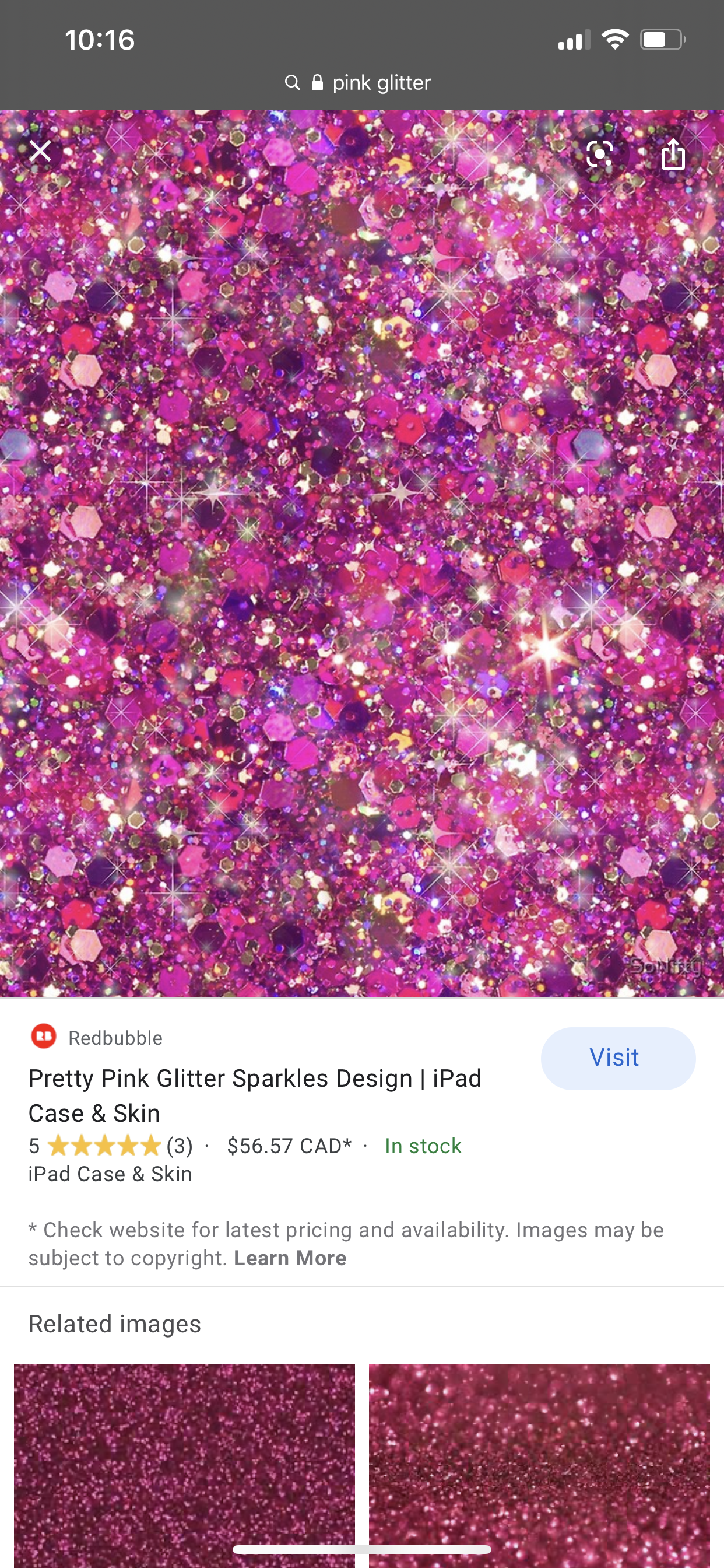Open the first related glitter image
Viewport: 724px width, 1568px height.
(184, 1461)
